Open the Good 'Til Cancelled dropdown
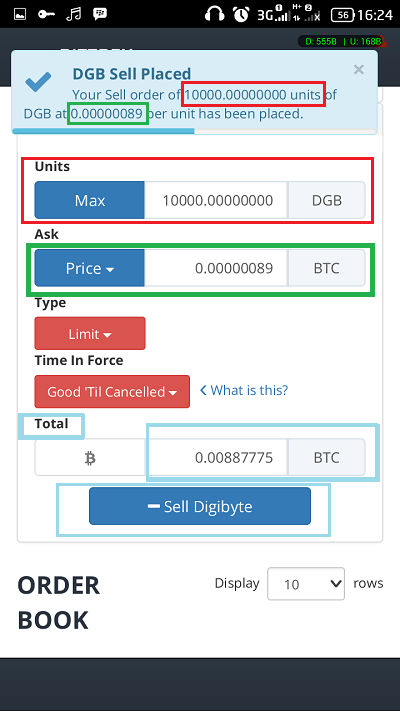The width and height of the screenshot is (400, 711). click(112, 392)
